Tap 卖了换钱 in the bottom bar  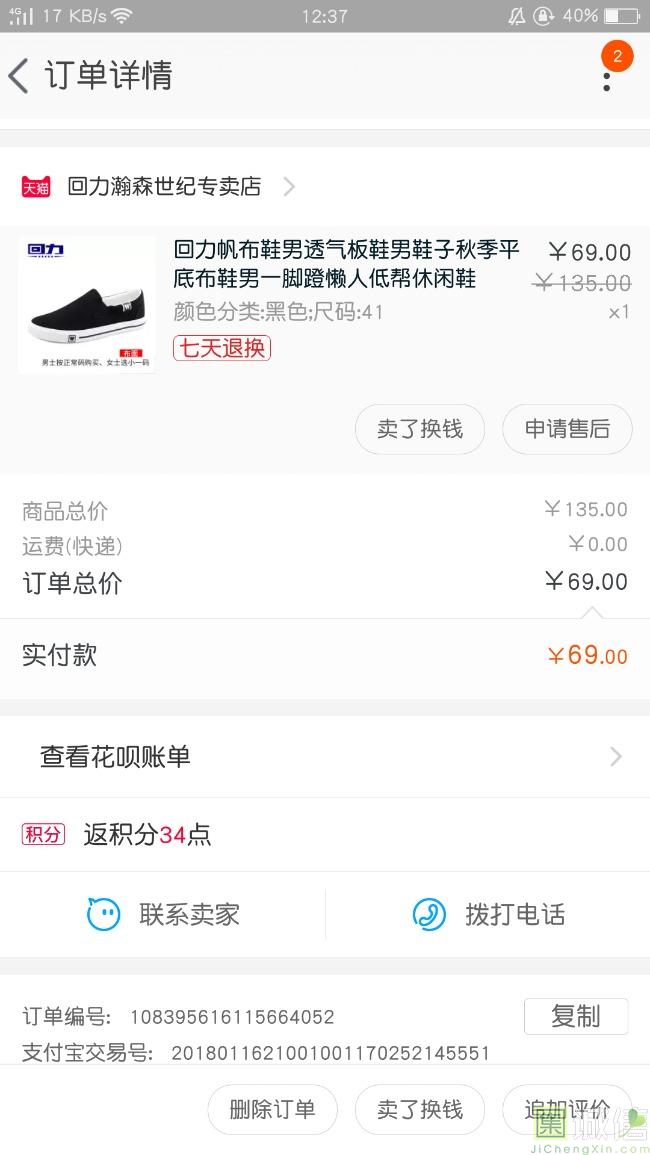pos(420,1109)
